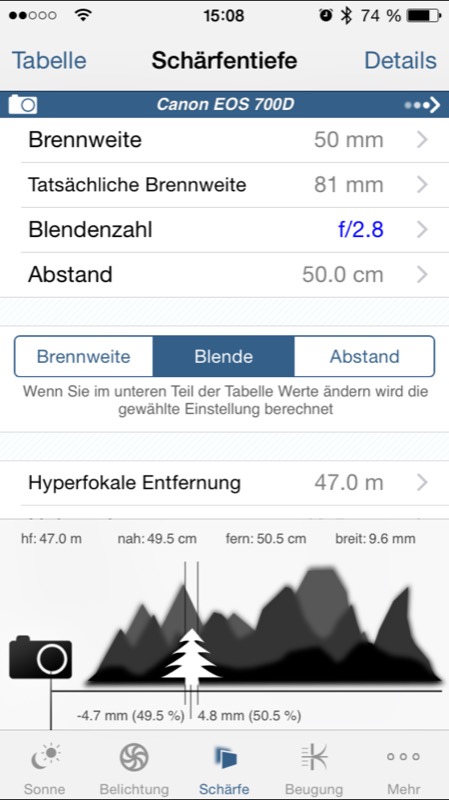Change the Blendenzahl f/2.8 setting
Screen dimensions: 449x800
224,230
